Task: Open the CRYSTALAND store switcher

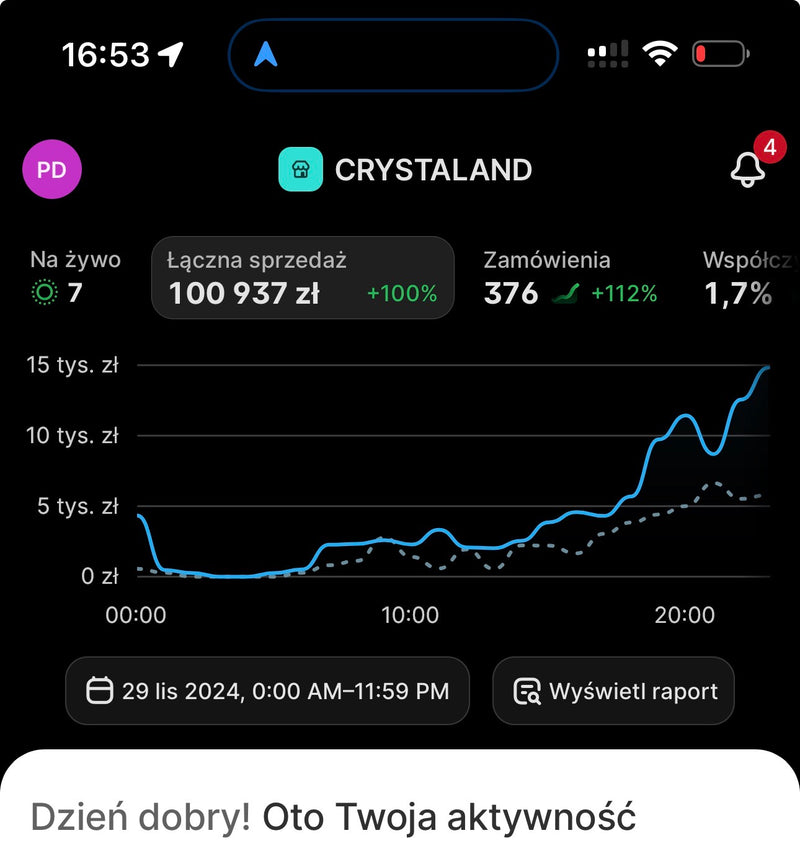Action: pyautogui.click(x=405, y=169)
